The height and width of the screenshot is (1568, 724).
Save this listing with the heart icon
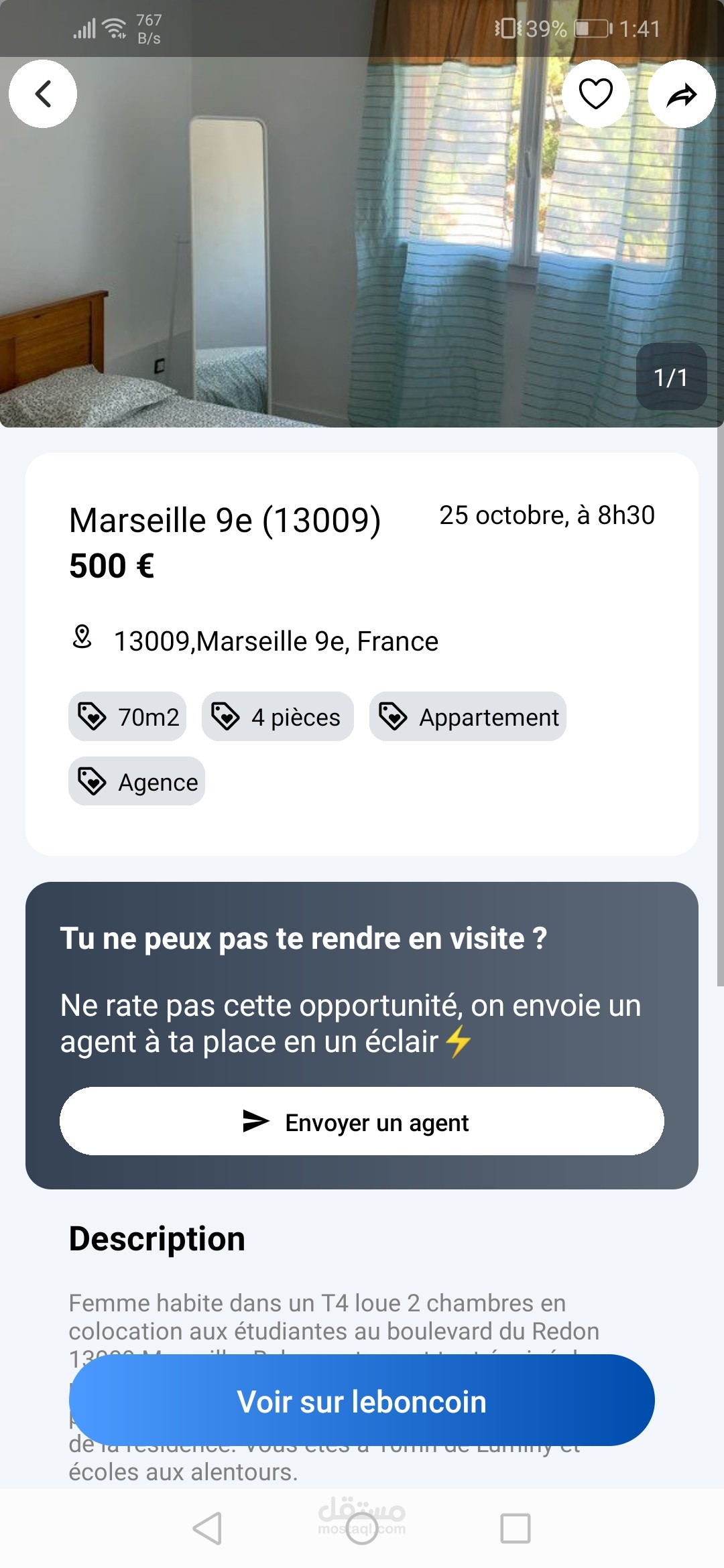[595, 94]
